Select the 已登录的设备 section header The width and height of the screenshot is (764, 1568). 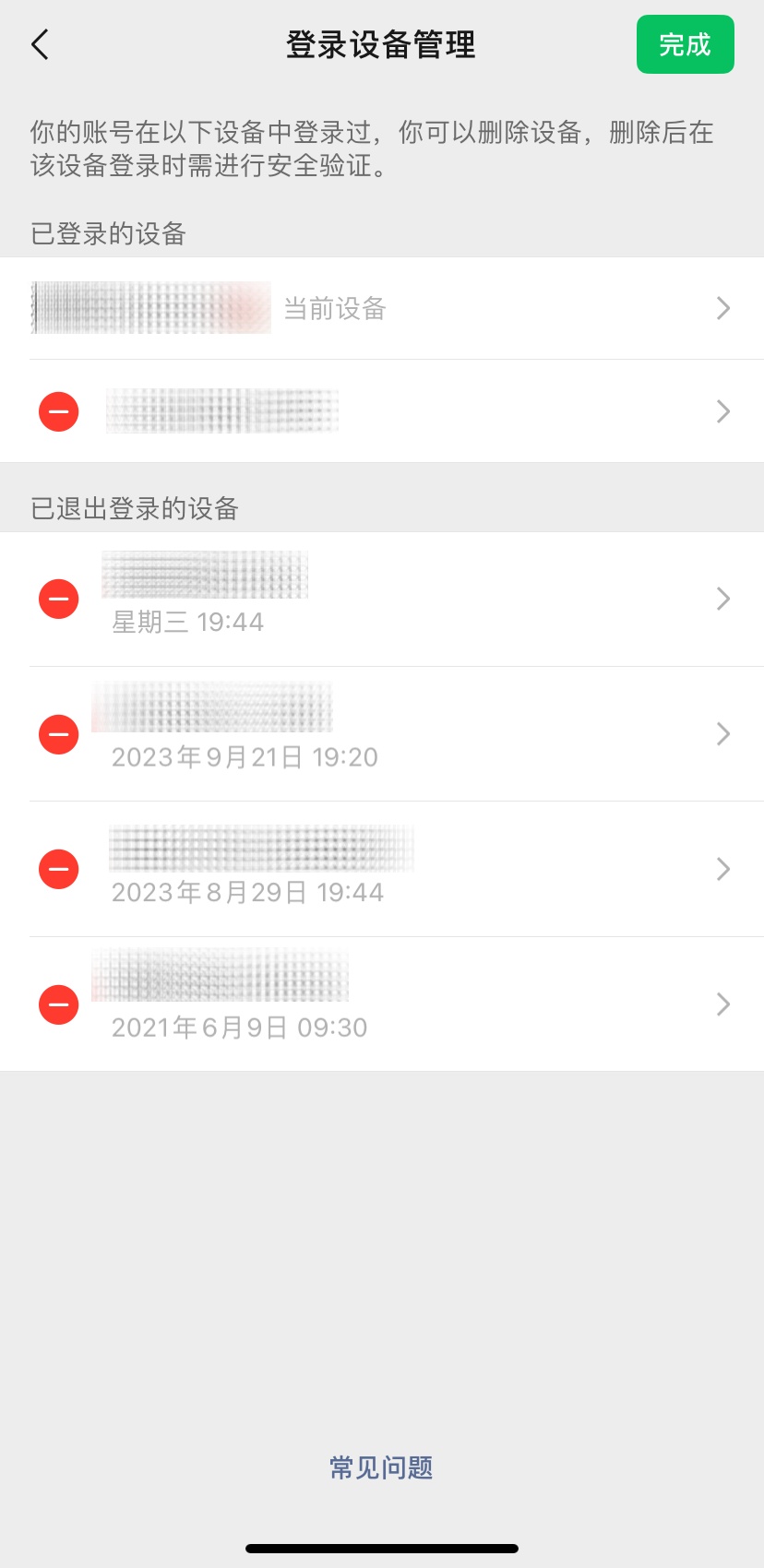coord(108,235)
